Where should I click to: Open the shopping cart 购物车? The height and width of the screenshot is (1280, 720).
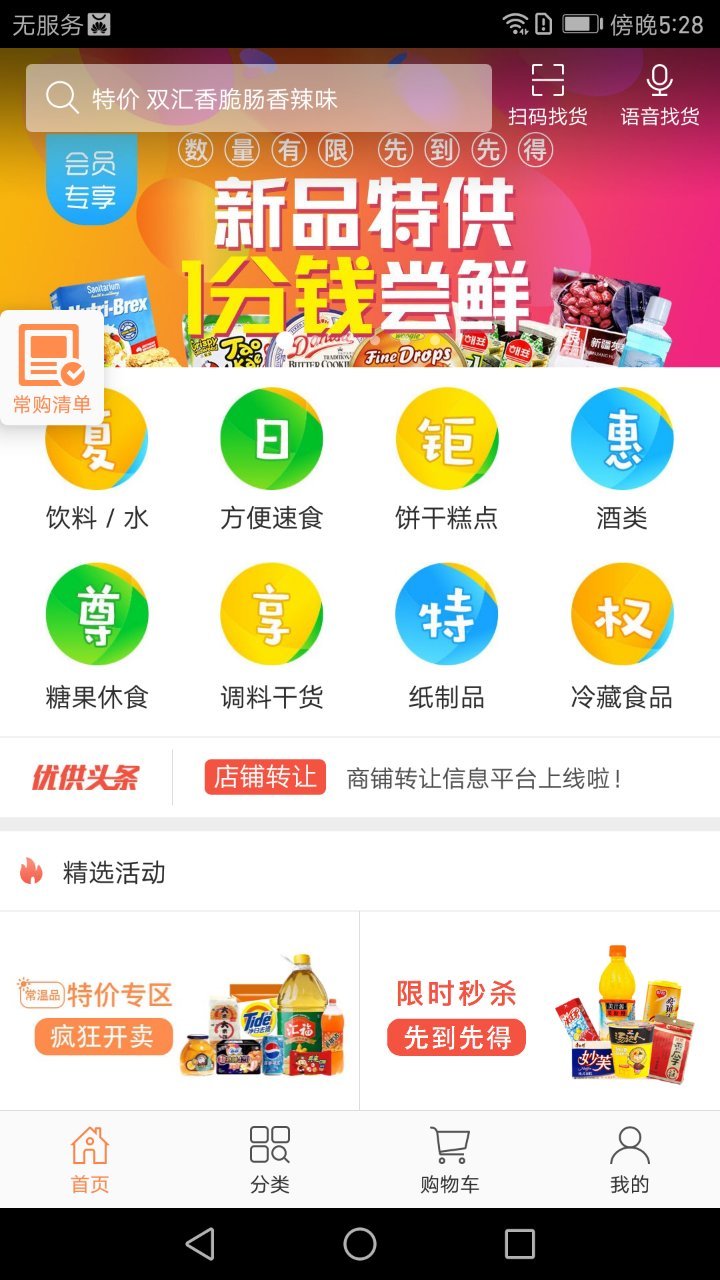(448, 1158)
